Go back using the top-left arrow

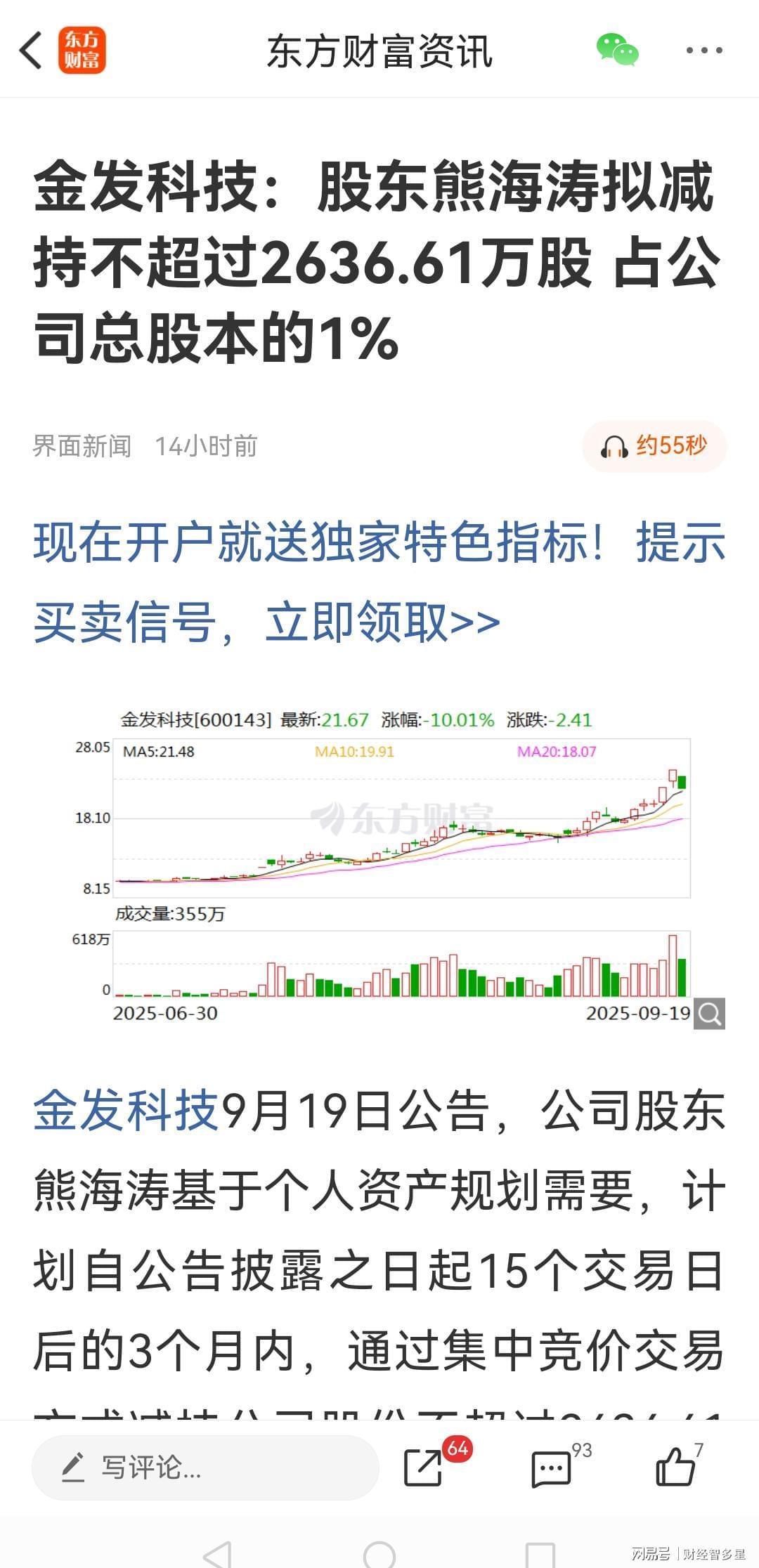click(x=31, y=51)
